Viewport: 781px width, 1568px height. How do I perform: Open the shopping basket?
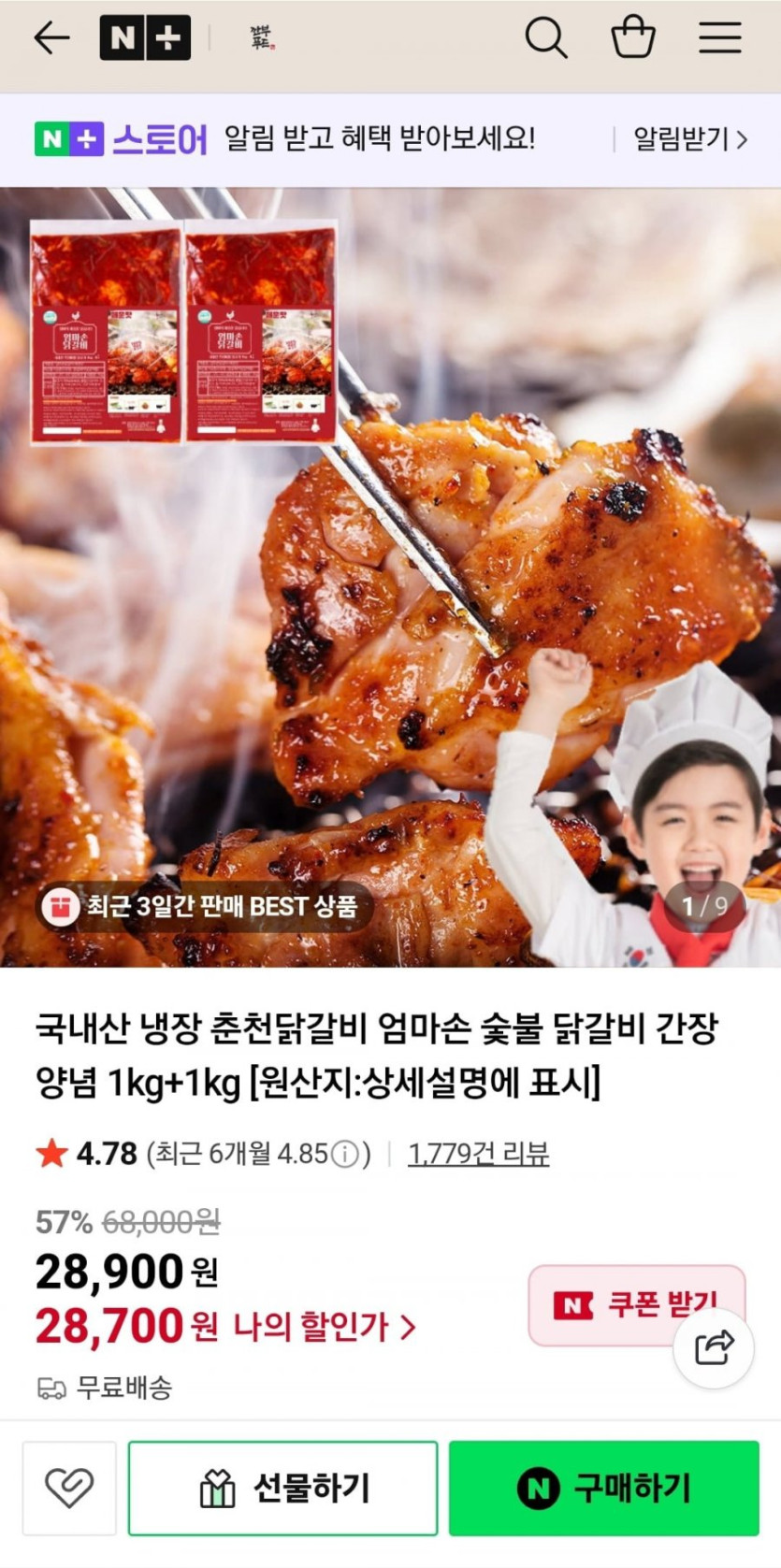(633, 37)
